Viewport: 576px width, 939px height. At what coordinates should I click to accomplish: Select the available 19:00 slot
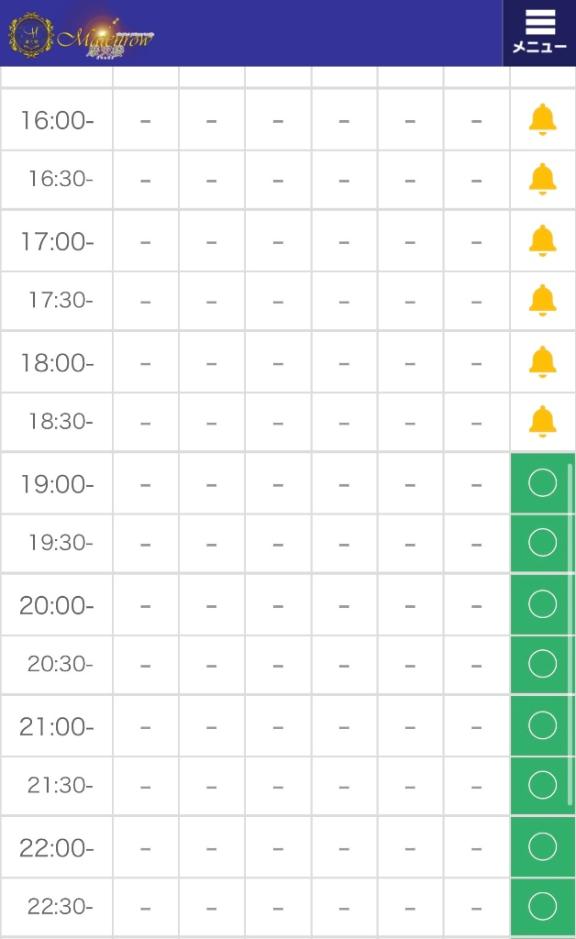[542, 483]
